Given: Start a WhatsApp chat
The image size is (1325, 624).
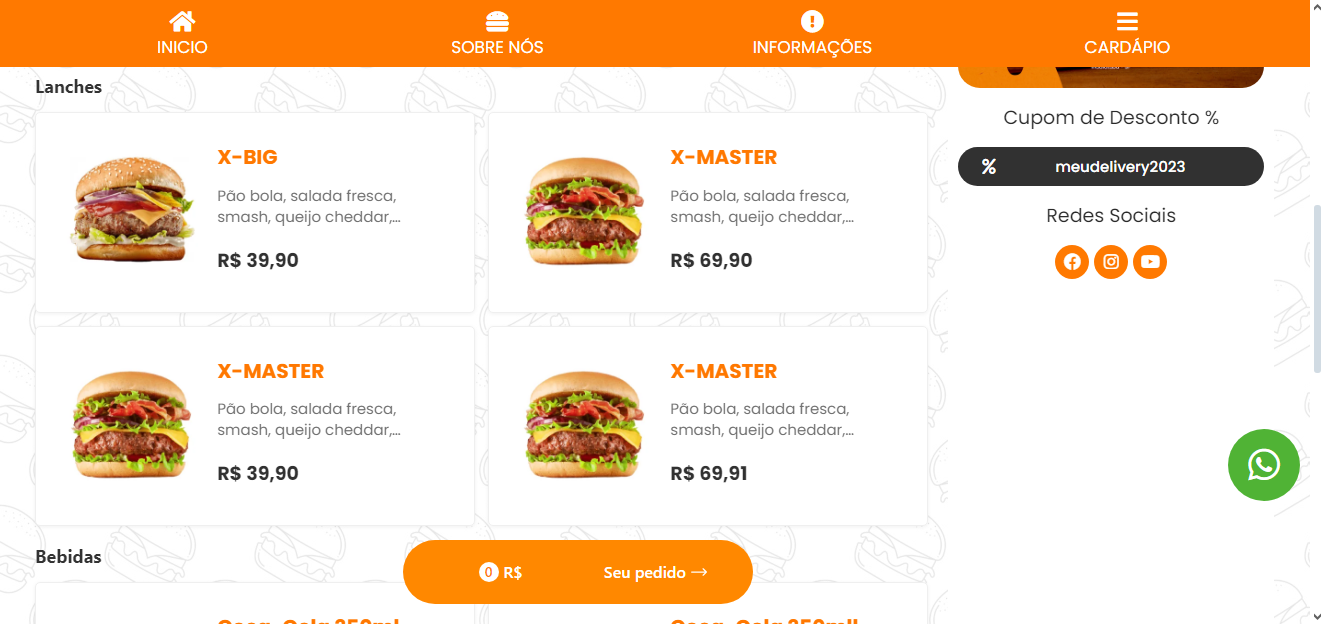Looking at the screenshot, I should [x=1263, y=465].
